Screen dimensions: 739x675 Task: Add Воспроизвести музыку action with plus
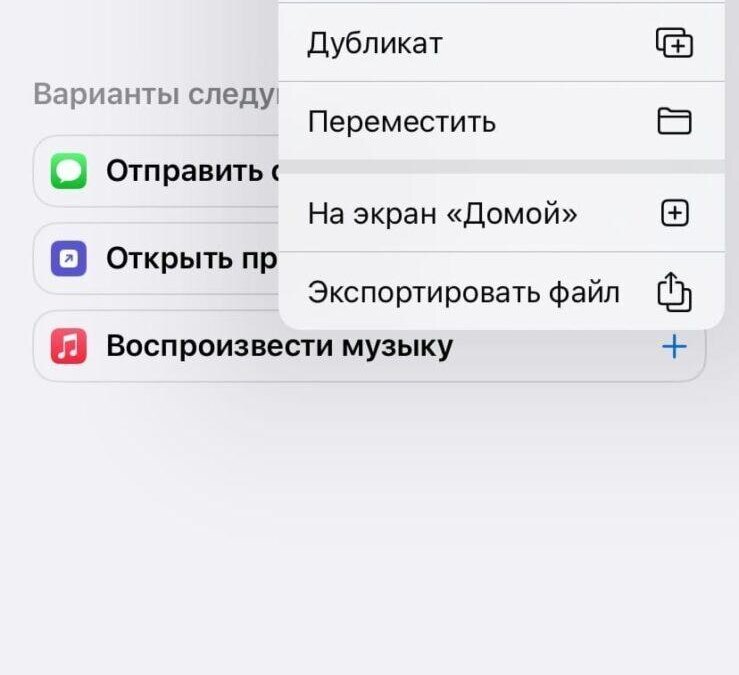[x=675, y=347]
